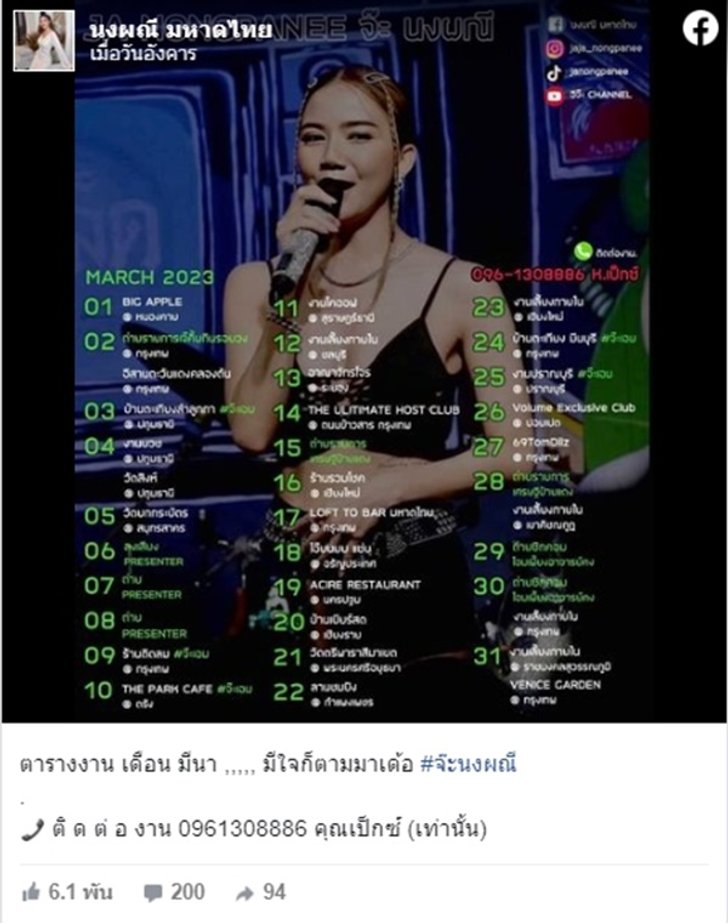Click the YouTube CHANNEL icon on the poster
The width and height of the screenshot is (728, 923).
[x=554, y=93]
